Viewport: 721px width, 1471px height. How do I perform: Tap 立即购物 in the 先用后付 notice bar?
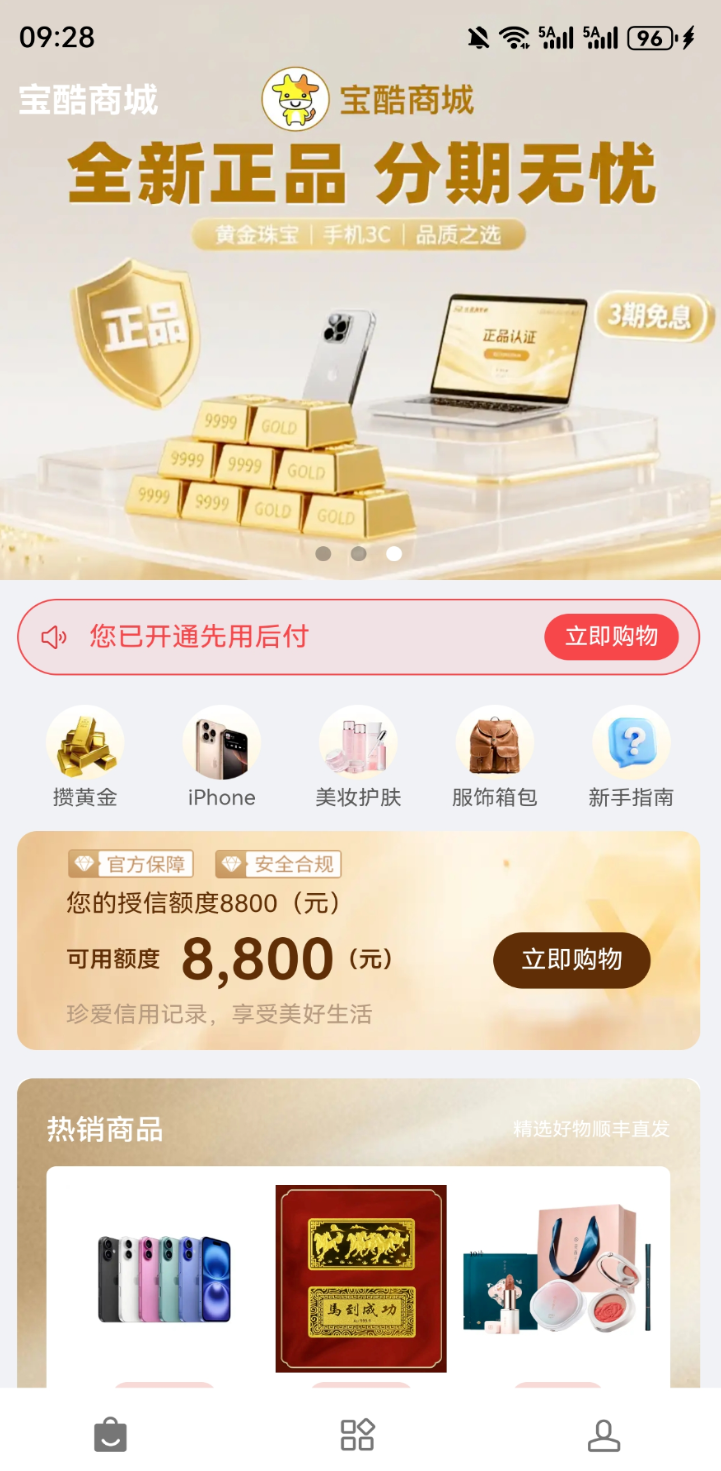(611, 637)
